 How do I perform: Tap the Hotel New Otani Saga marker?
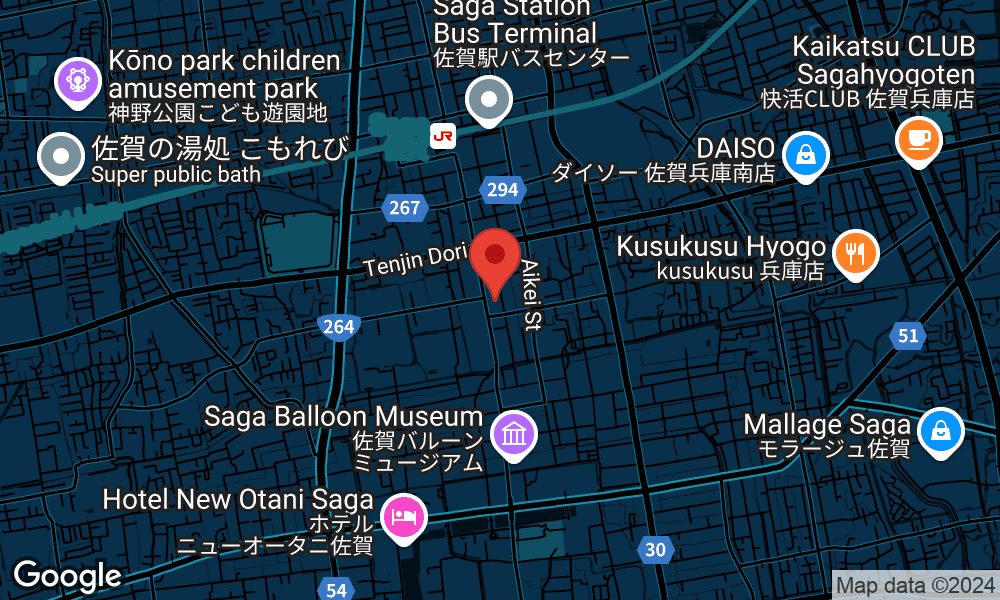coord(404,518)
